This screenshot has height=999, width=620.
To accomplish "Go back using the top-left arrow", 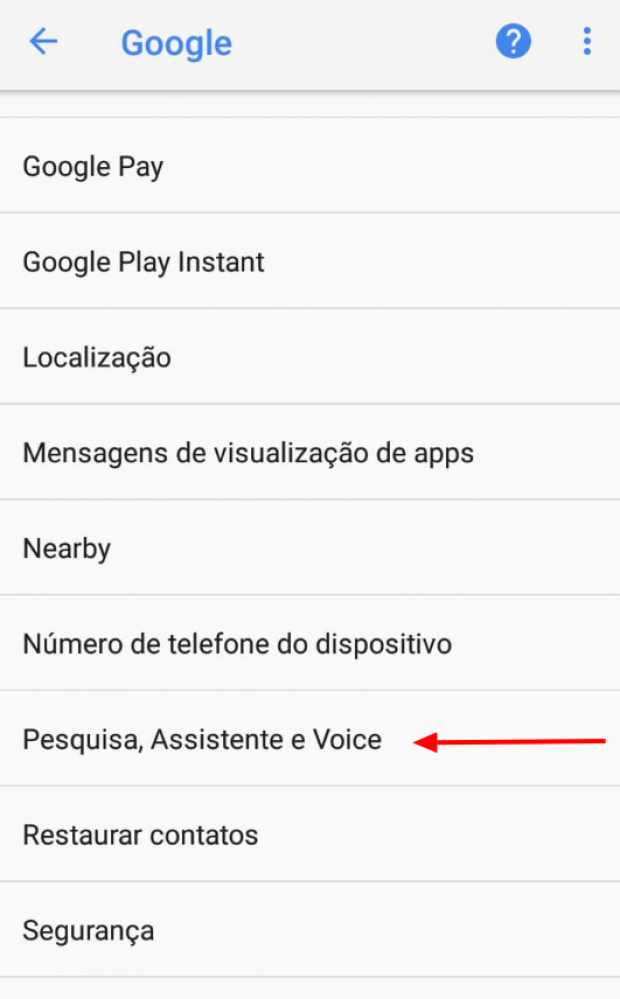I will [x=43, y=42].
